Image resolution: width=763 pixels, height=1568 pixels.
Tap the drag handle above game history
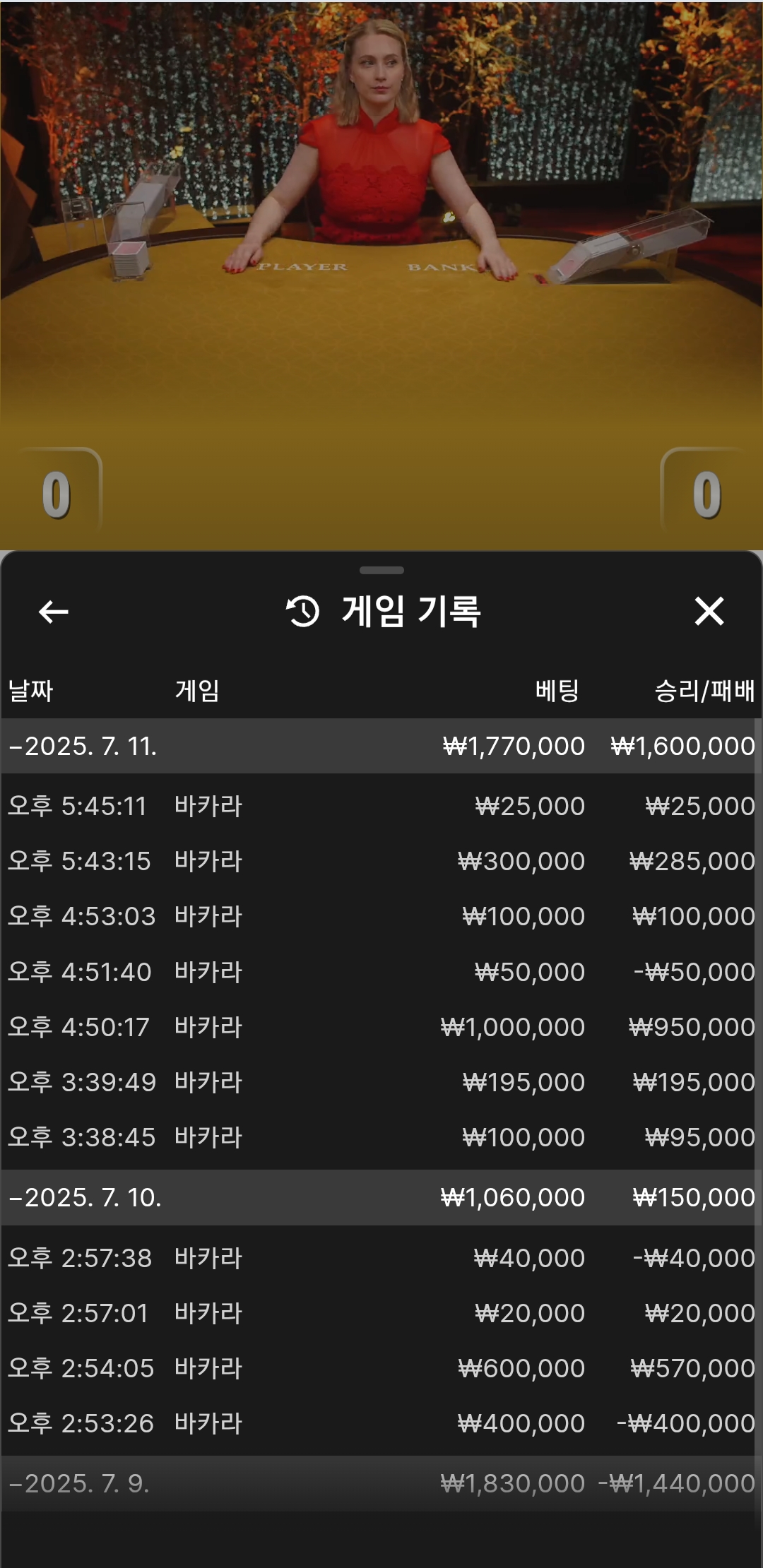click(381, 570)
